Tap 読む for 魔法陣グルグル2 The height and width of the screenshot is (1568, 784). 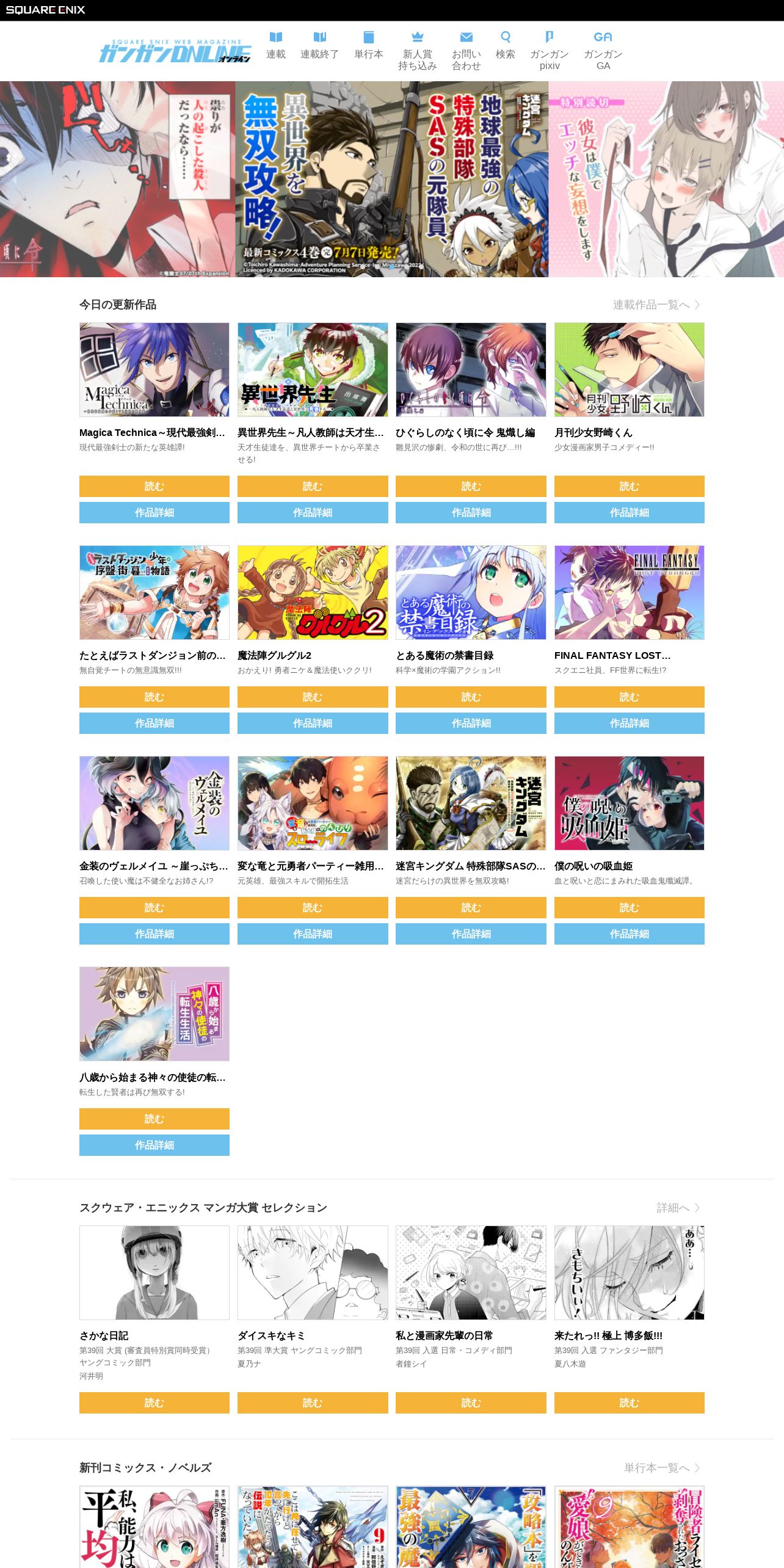point(313,697)
